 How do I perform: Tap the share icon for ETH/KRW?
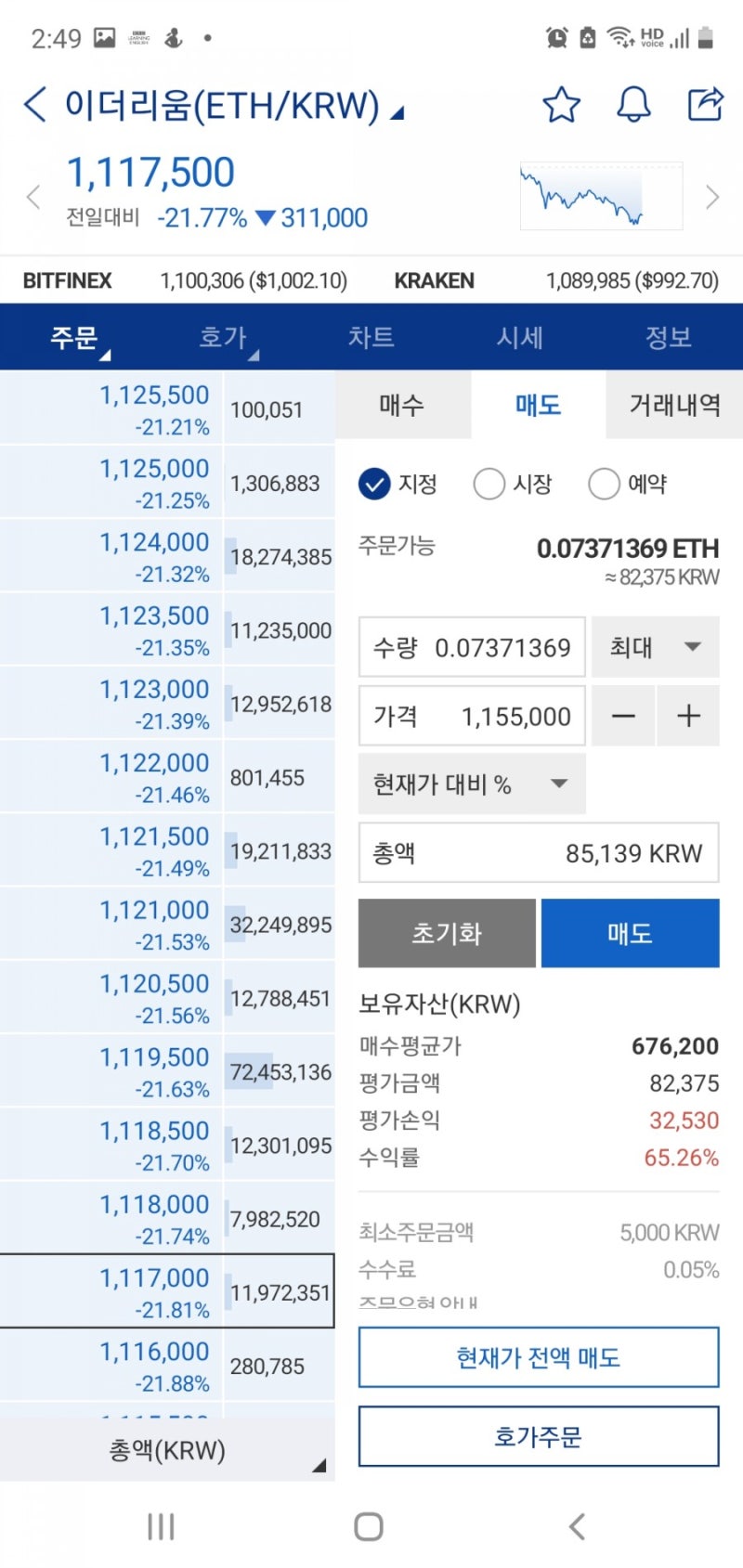[x=704, y=103]
